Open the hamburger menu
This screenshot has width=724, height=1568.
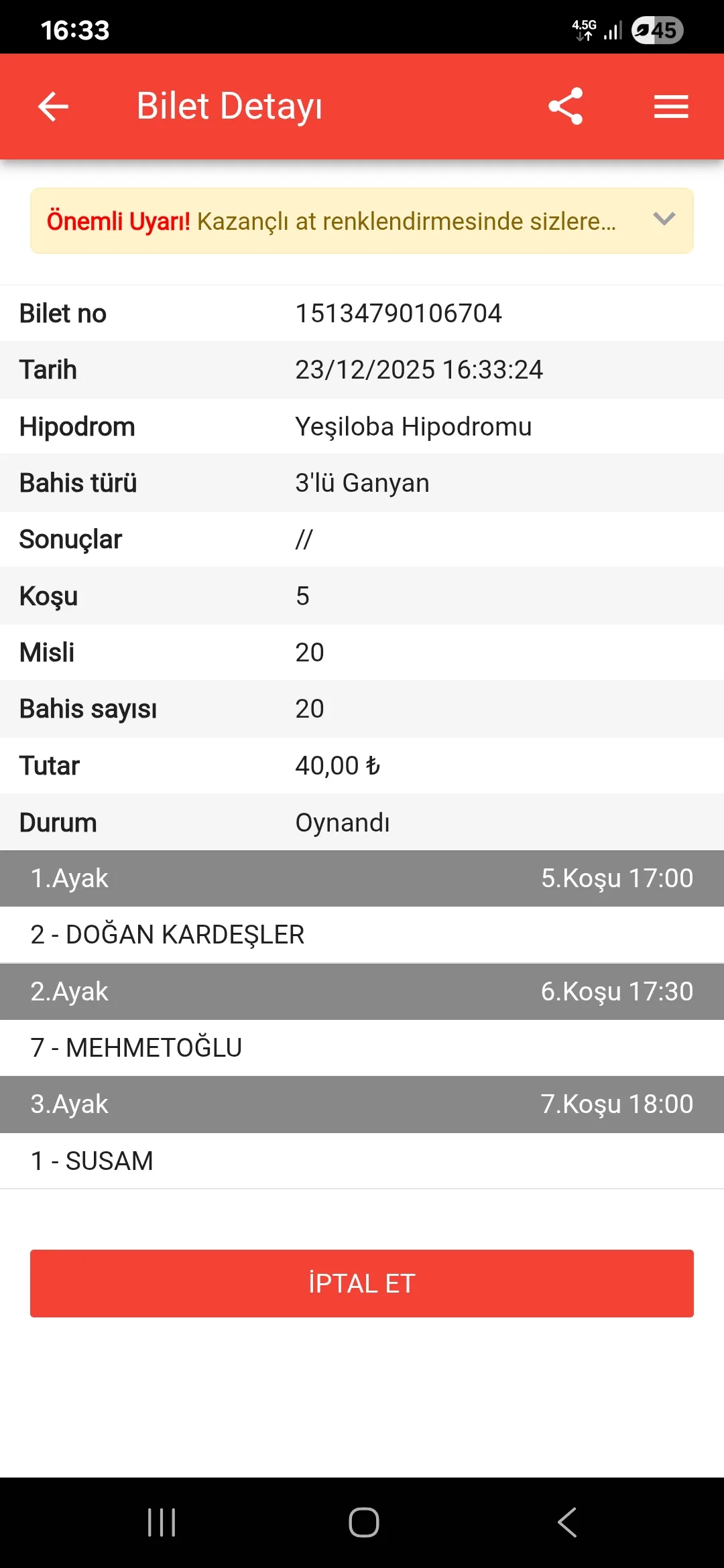[x=671, y=107]
